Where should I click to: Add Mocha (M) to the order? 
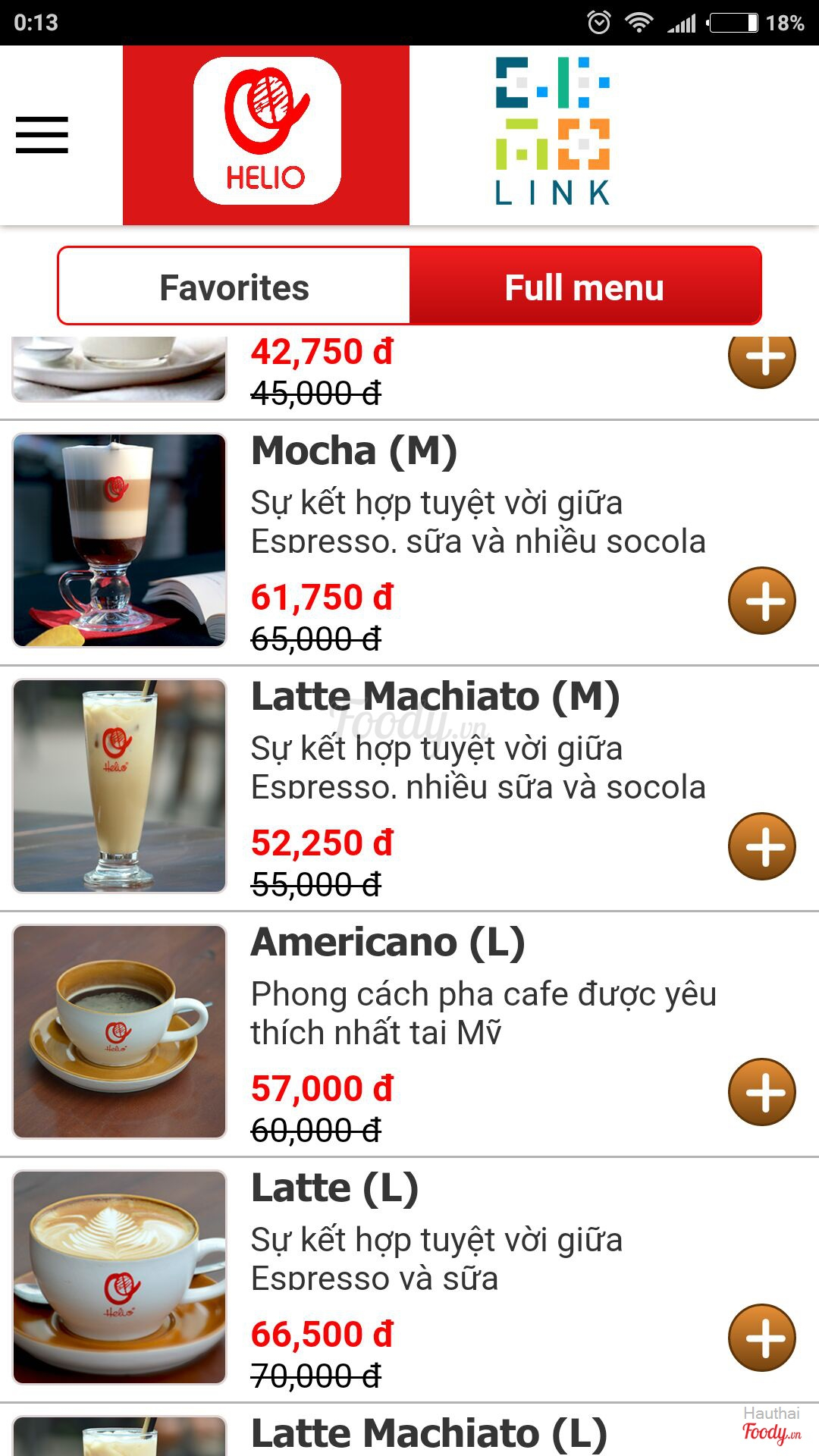[x=761, y=601]
